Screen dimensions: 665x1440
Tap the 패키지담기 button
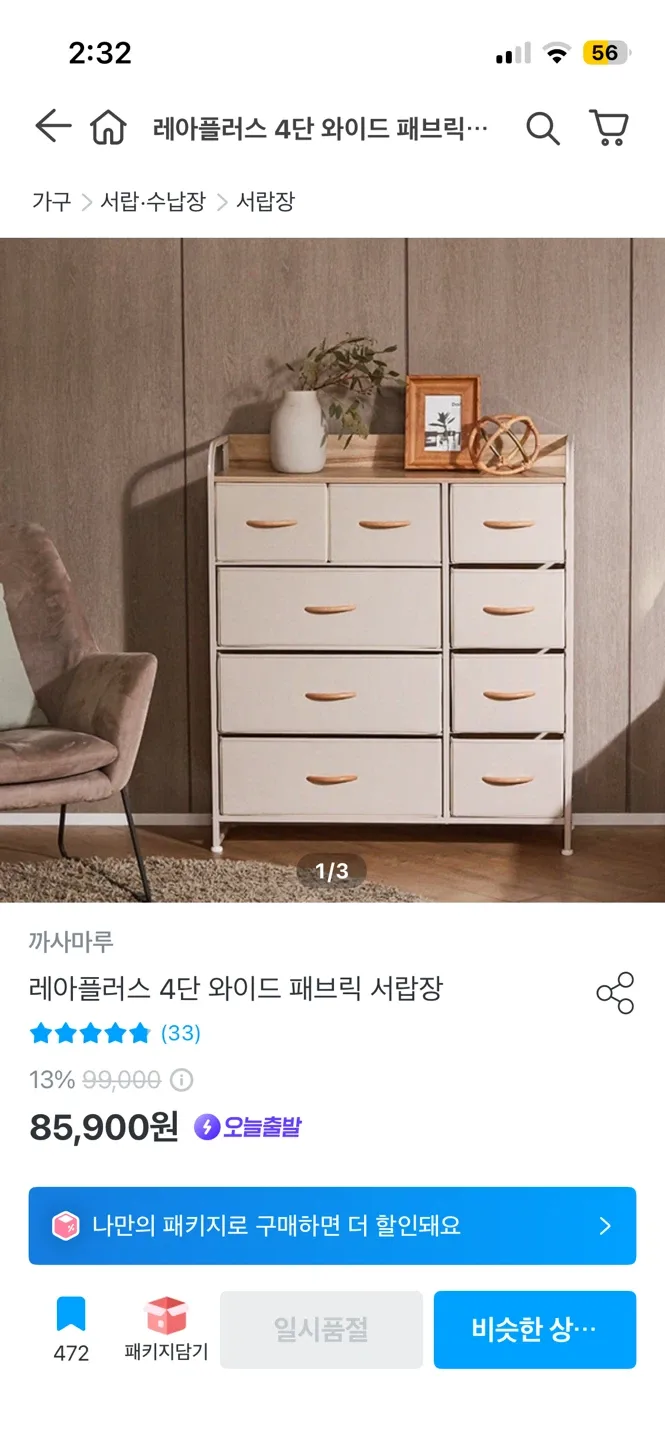(x=166, y=1329)
